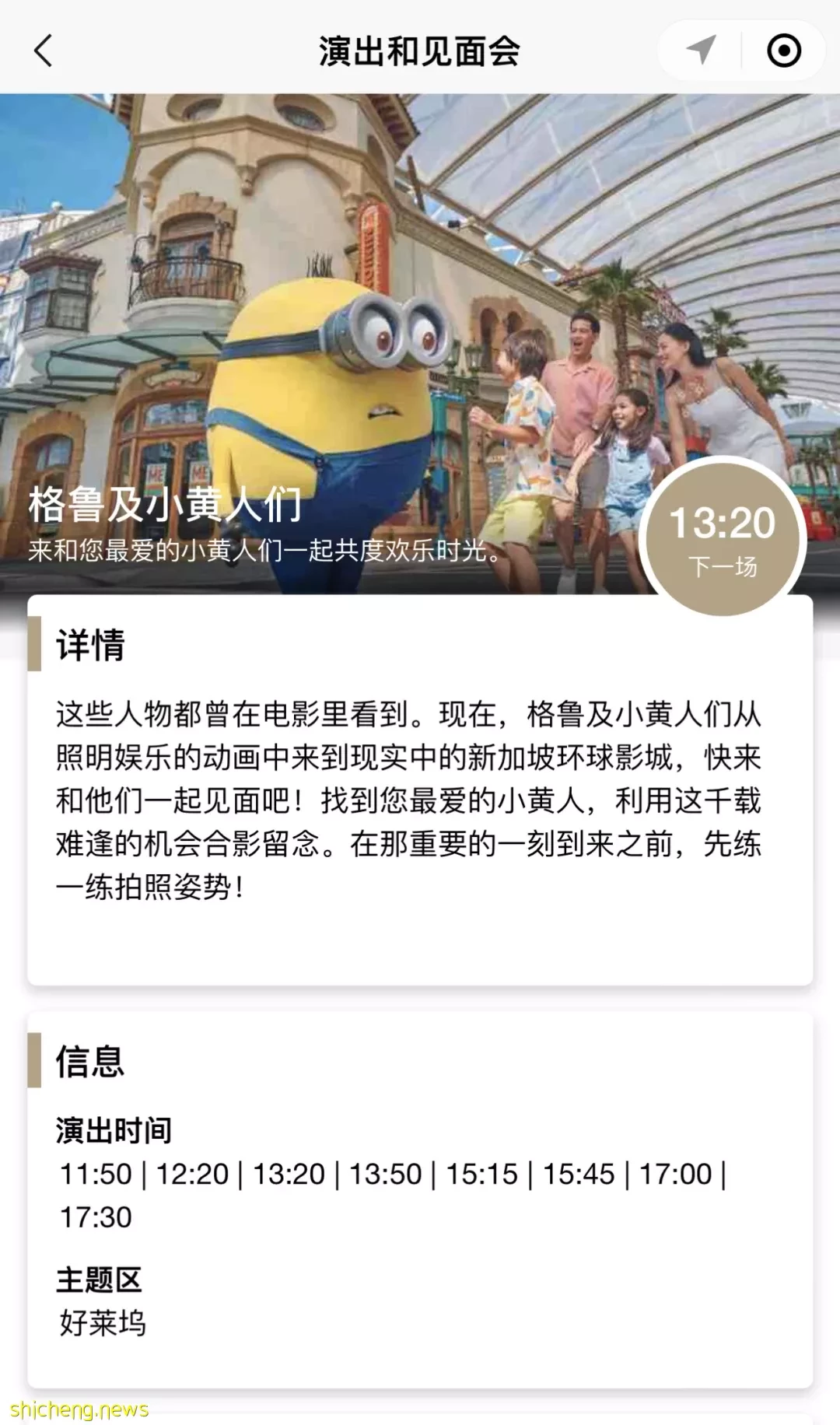
Task: Tap the location arrow icon in the capsule
Action: coord(701,51)
